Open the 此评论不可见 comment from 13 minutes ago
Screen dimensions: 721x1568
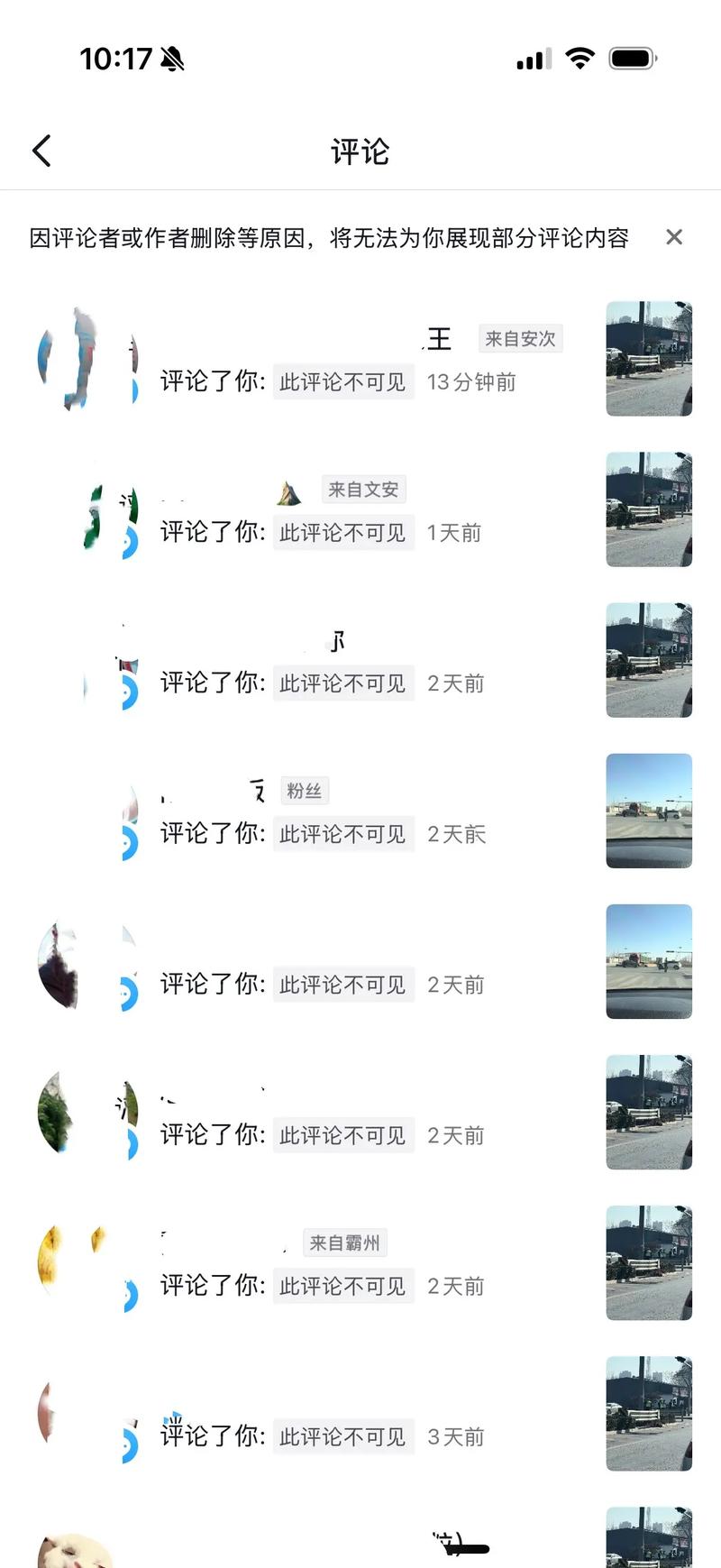342,382
